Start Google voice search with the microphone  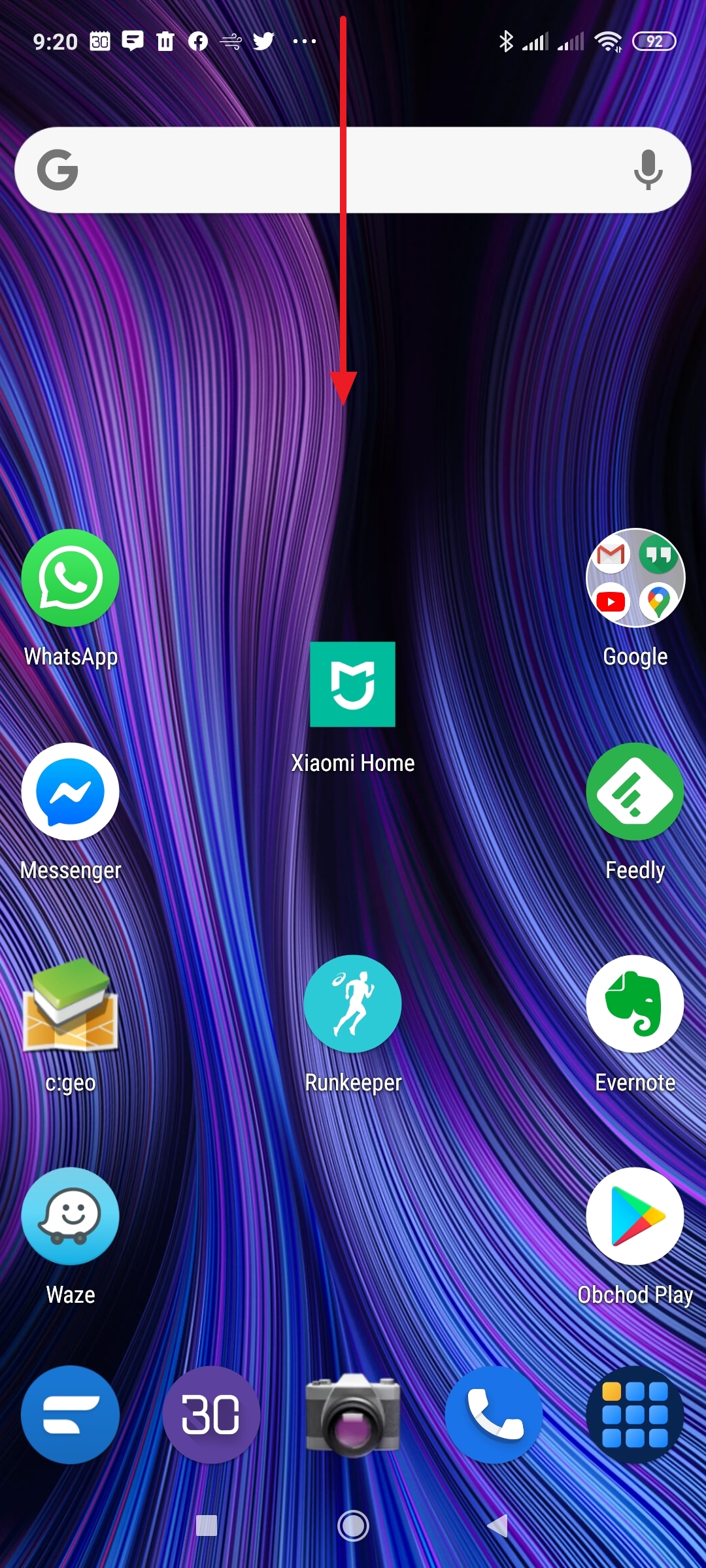pos(648,170)
